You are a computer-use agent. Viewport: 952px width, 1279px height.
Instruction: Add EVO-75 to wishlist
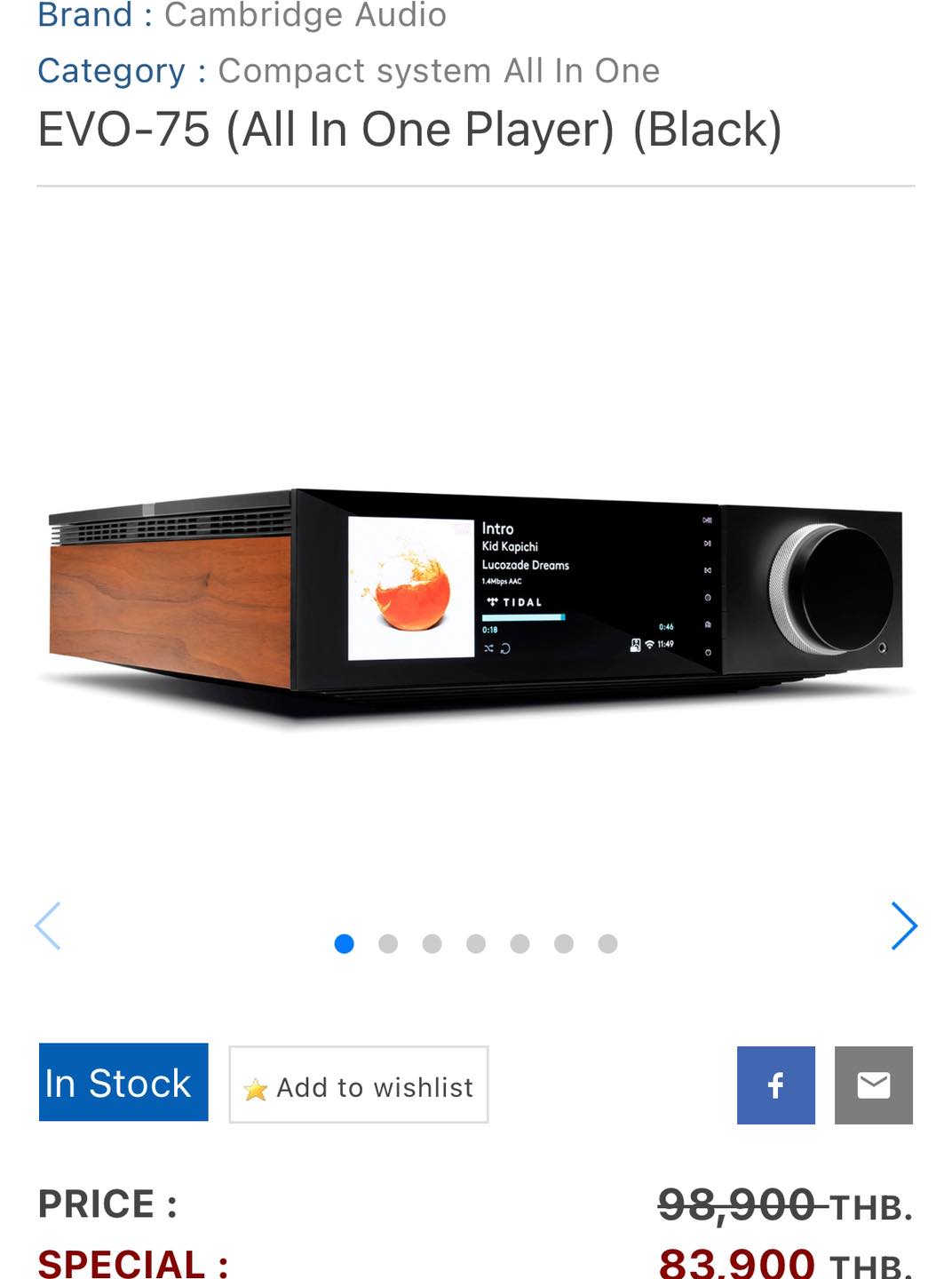click(359, 1085)
